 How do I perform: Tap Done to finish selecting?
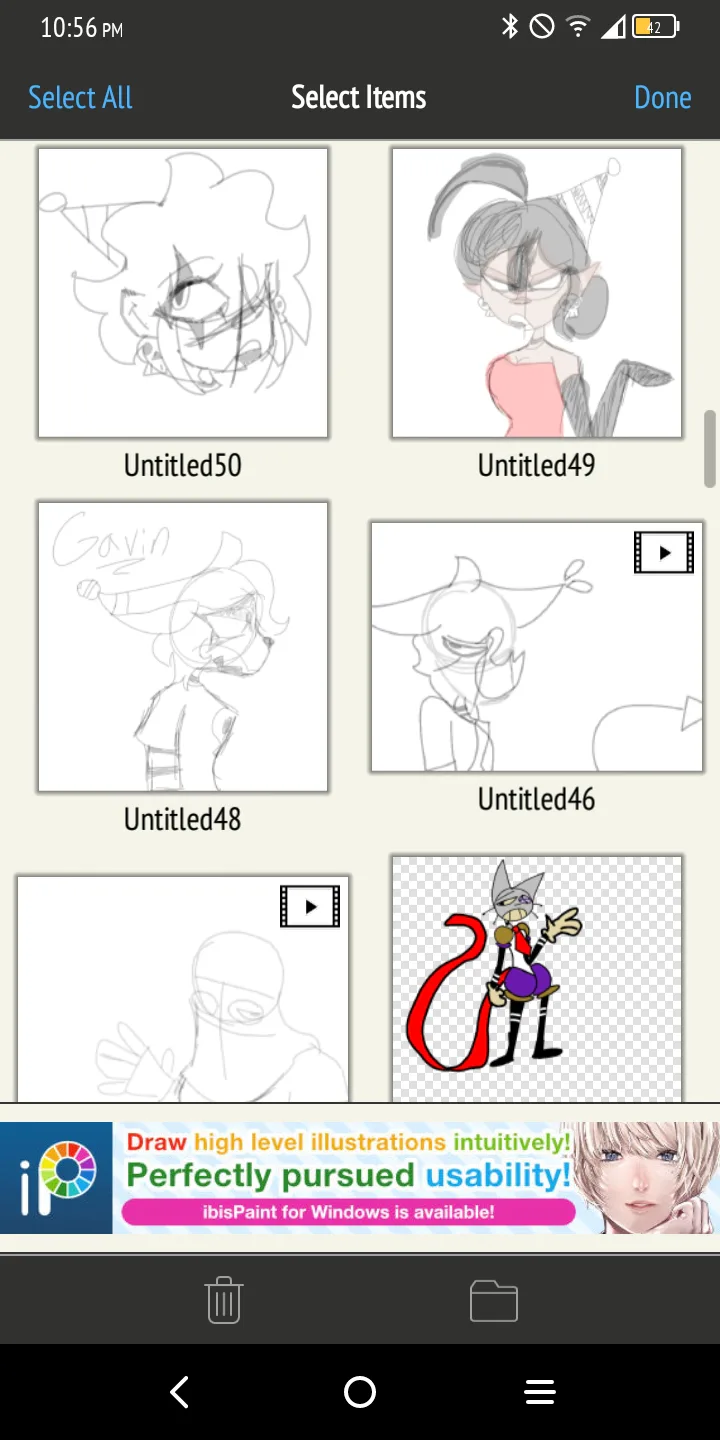point(663,97)
